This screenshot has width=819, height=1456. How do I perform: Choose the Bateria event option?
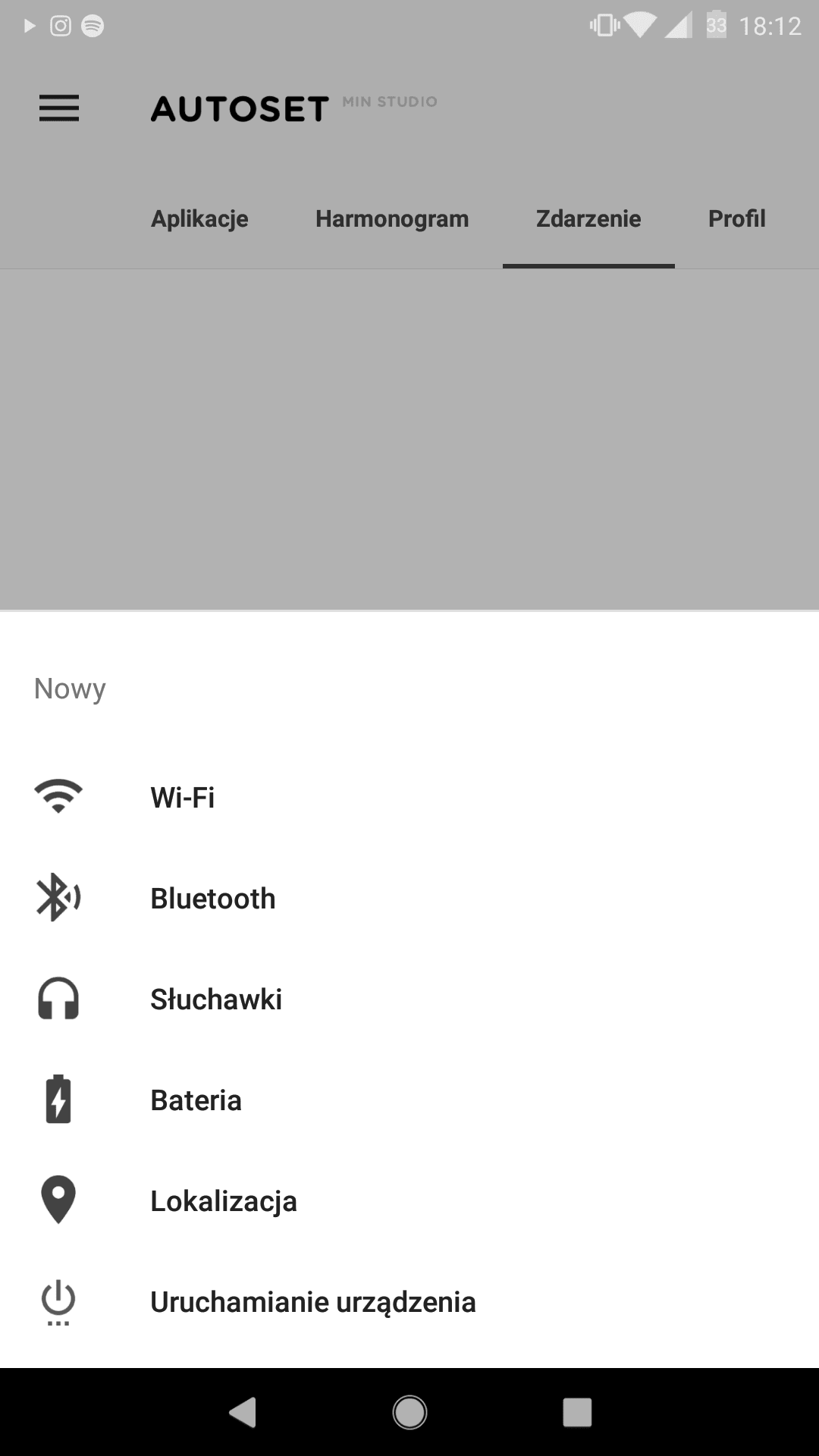tap(409, 1100)
